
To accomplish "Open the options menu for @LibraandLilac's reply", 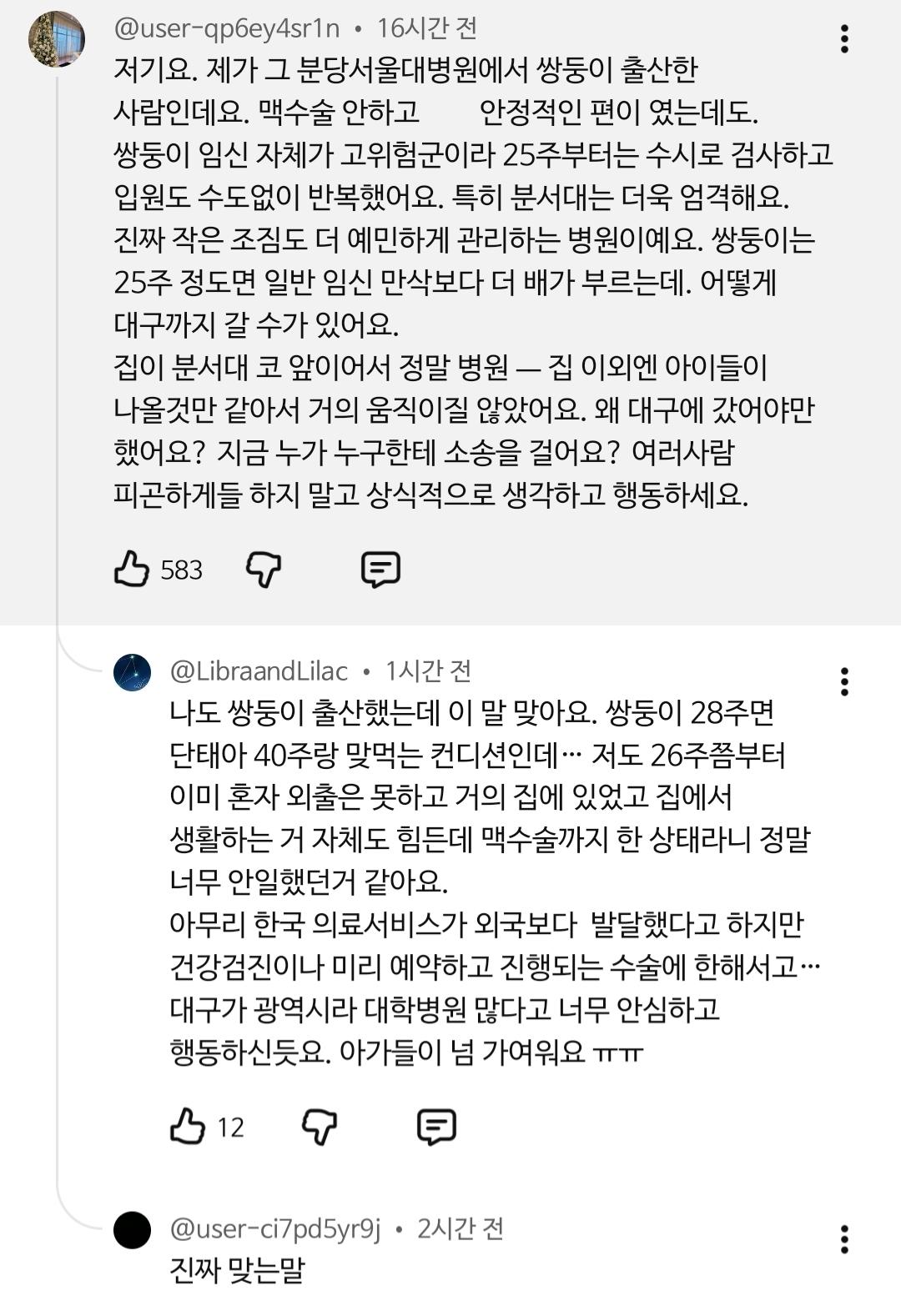I will click(x=848, y=681).
